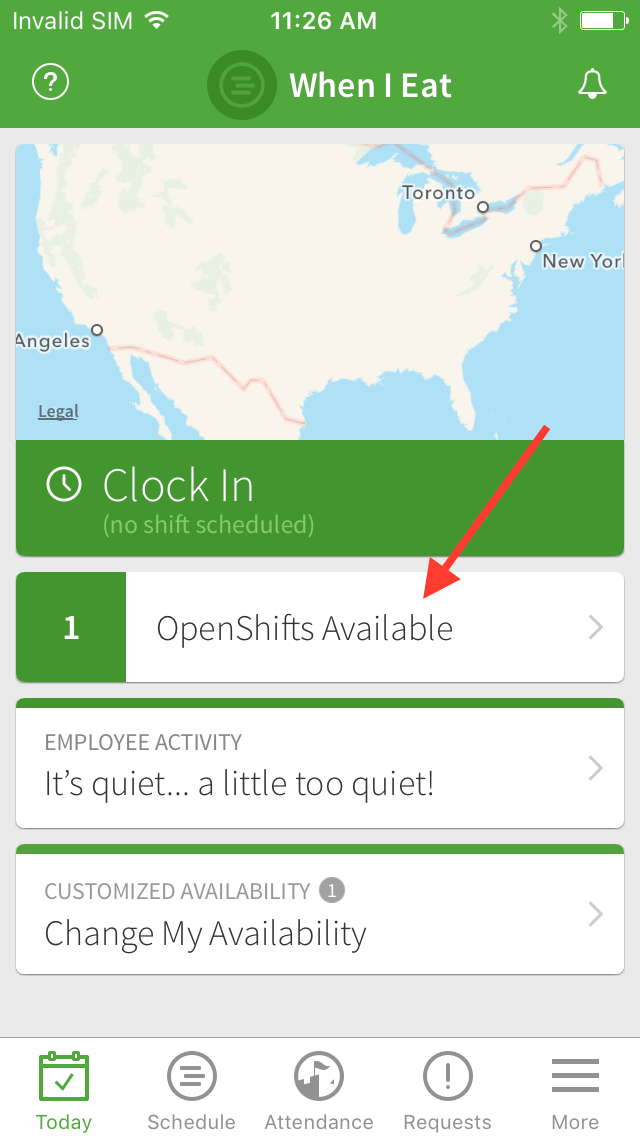Viewport: 640px width, 1136px height.
Task: View the Employee Activity card
Action: click(x=320, y=763)
